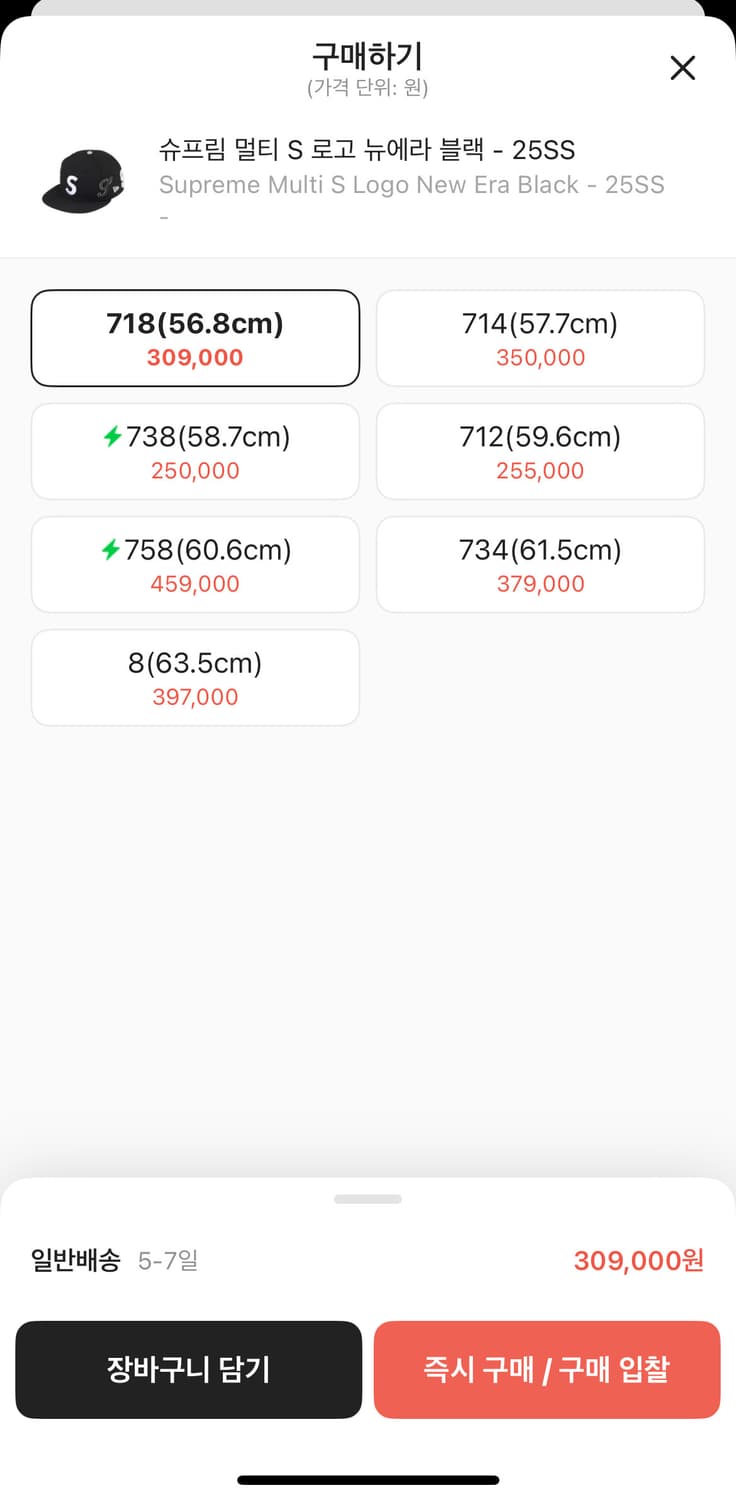Image resolution: width=736 pixels, height=1500 pixels.
Task: Tap the bottom sheet drag handle
Action: tap(368, 1198)
